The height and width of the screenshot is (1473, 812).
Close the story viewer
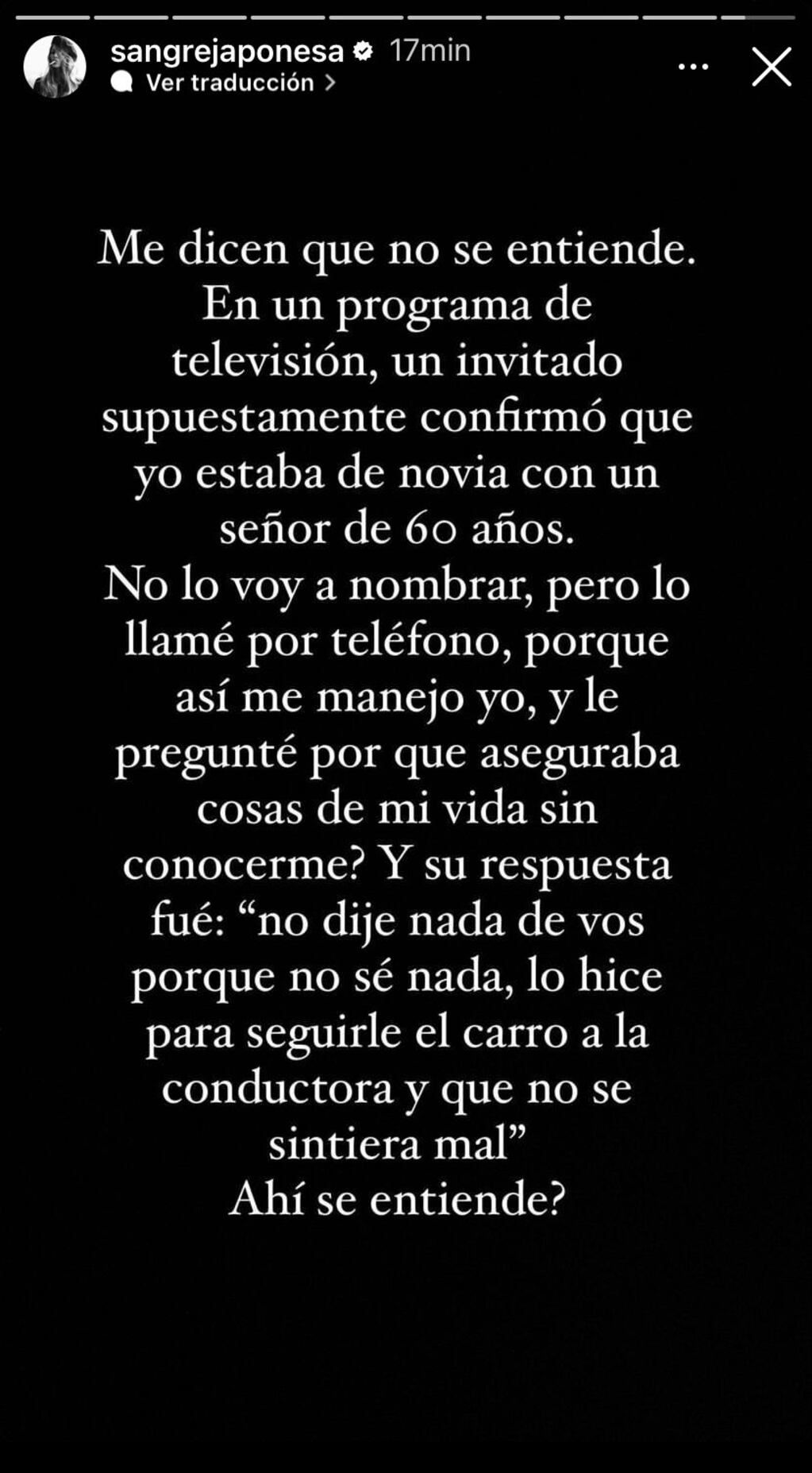point(772,67)
